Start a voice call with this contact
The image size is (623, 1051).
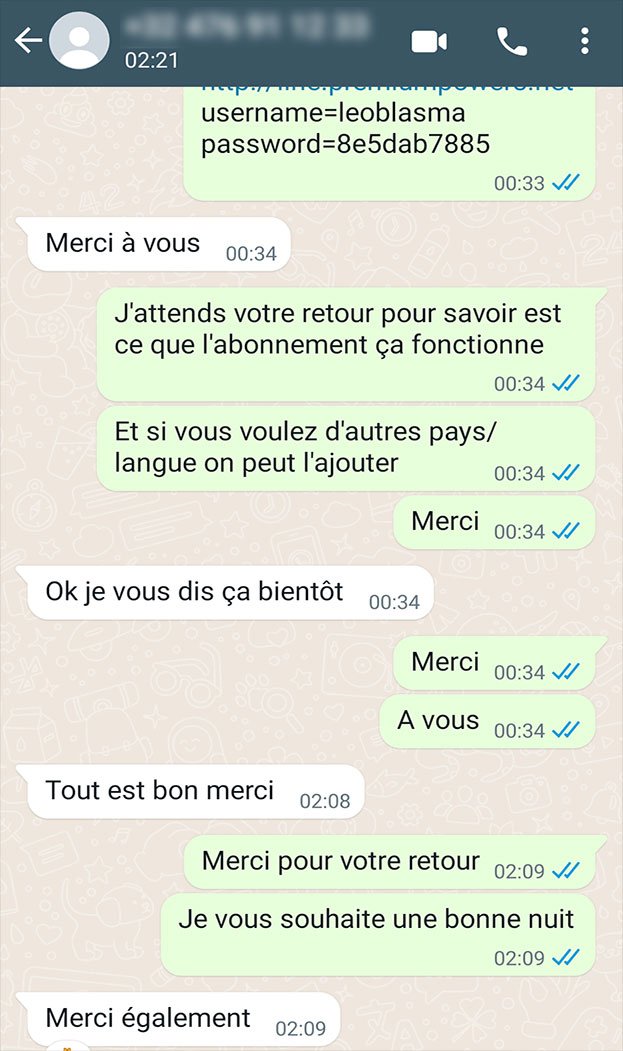(x=511, y=41)
